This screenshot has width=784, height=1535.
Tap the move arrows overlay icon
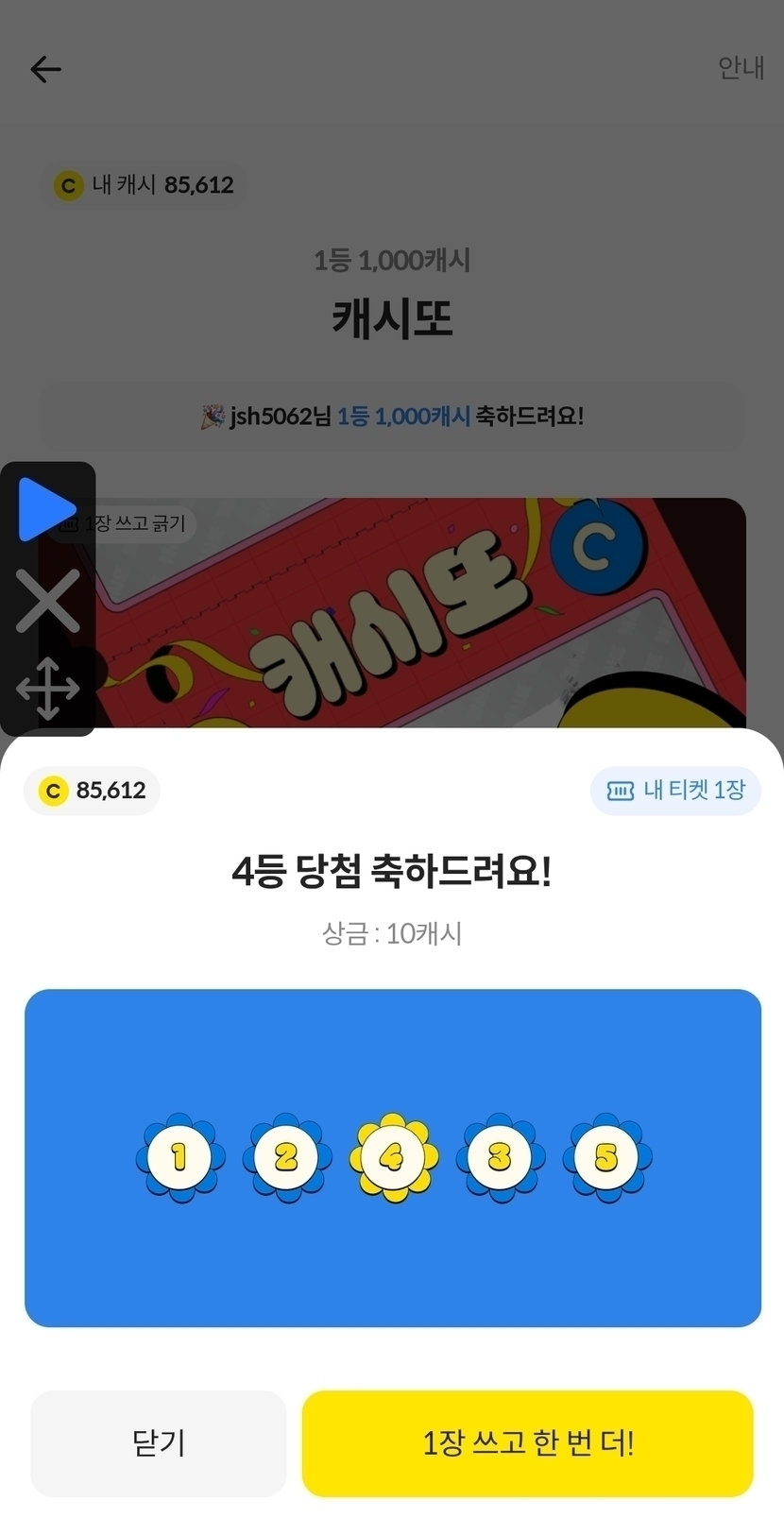(47, 688)
